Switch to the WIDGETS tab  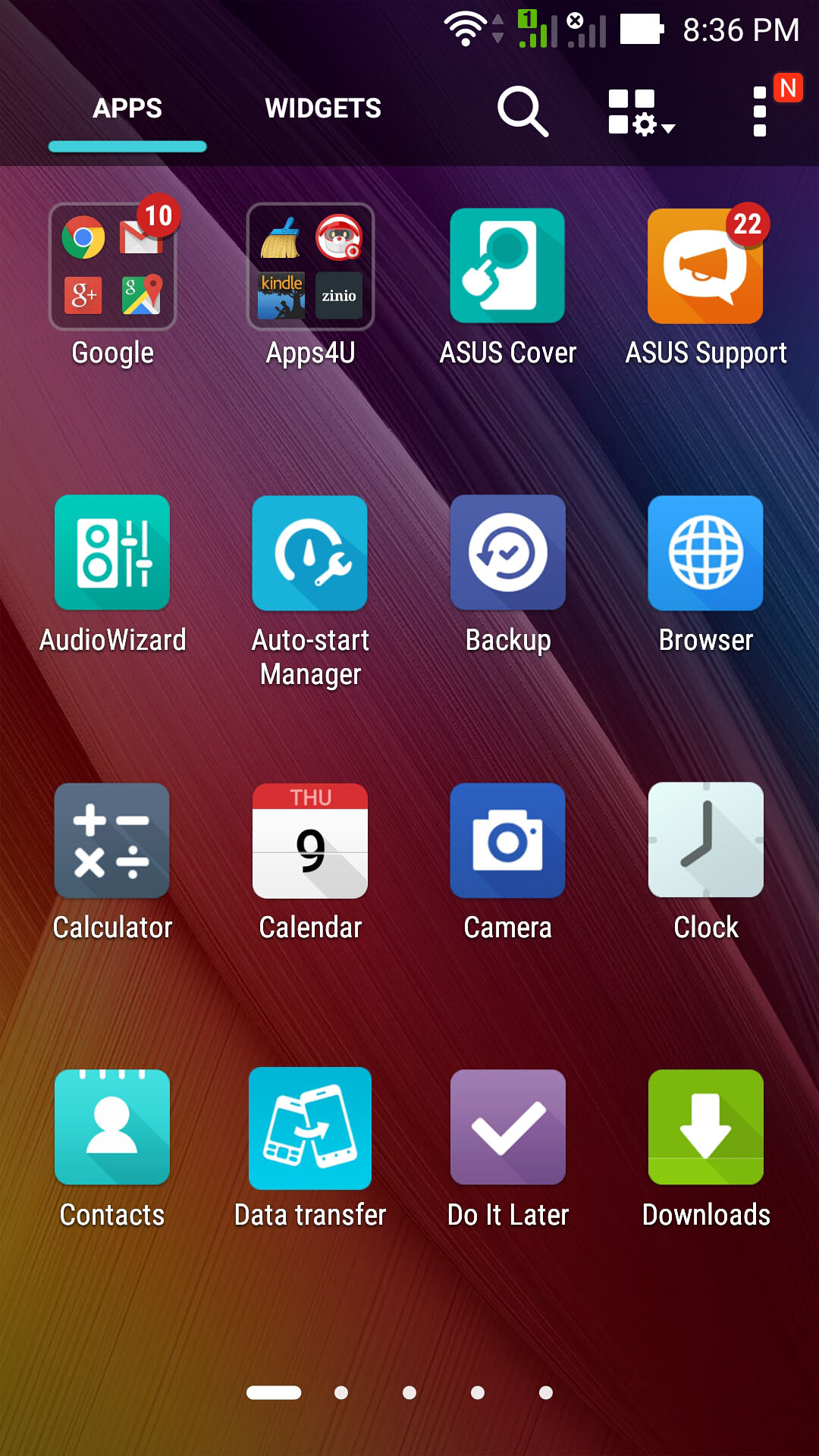point(324,108)
